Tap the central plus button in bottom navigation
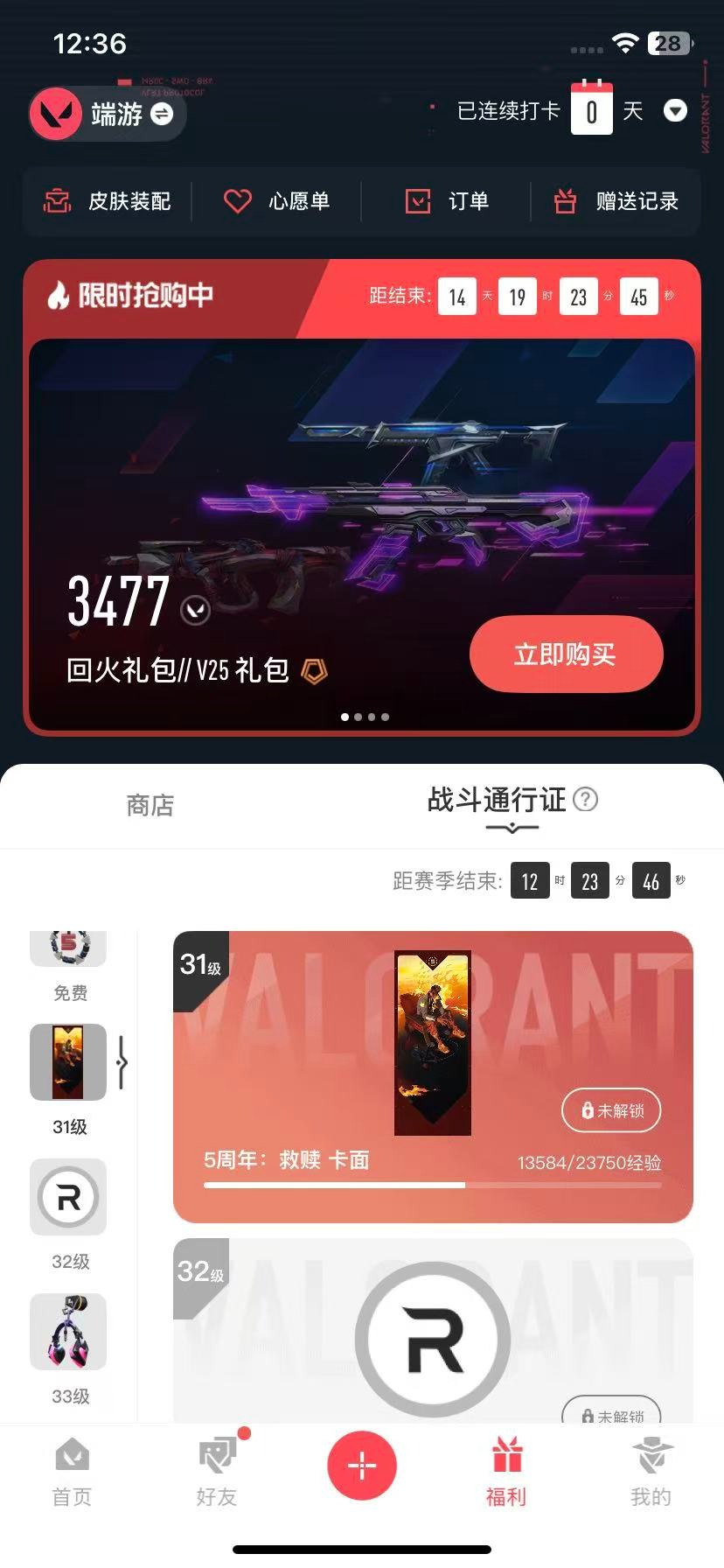 (362, 1465)
